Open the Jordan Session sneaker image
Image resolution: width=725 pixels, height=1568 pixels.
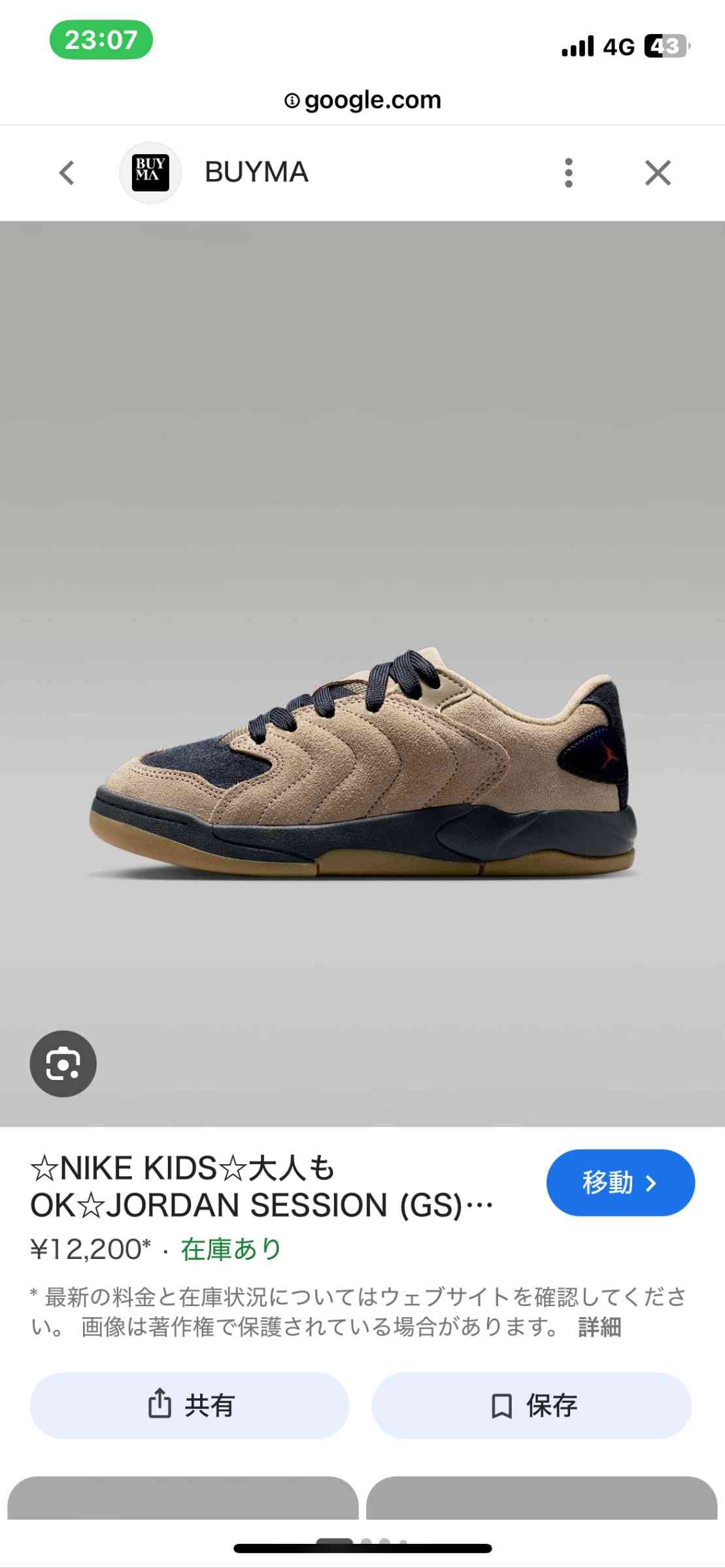tap(362, 764)
